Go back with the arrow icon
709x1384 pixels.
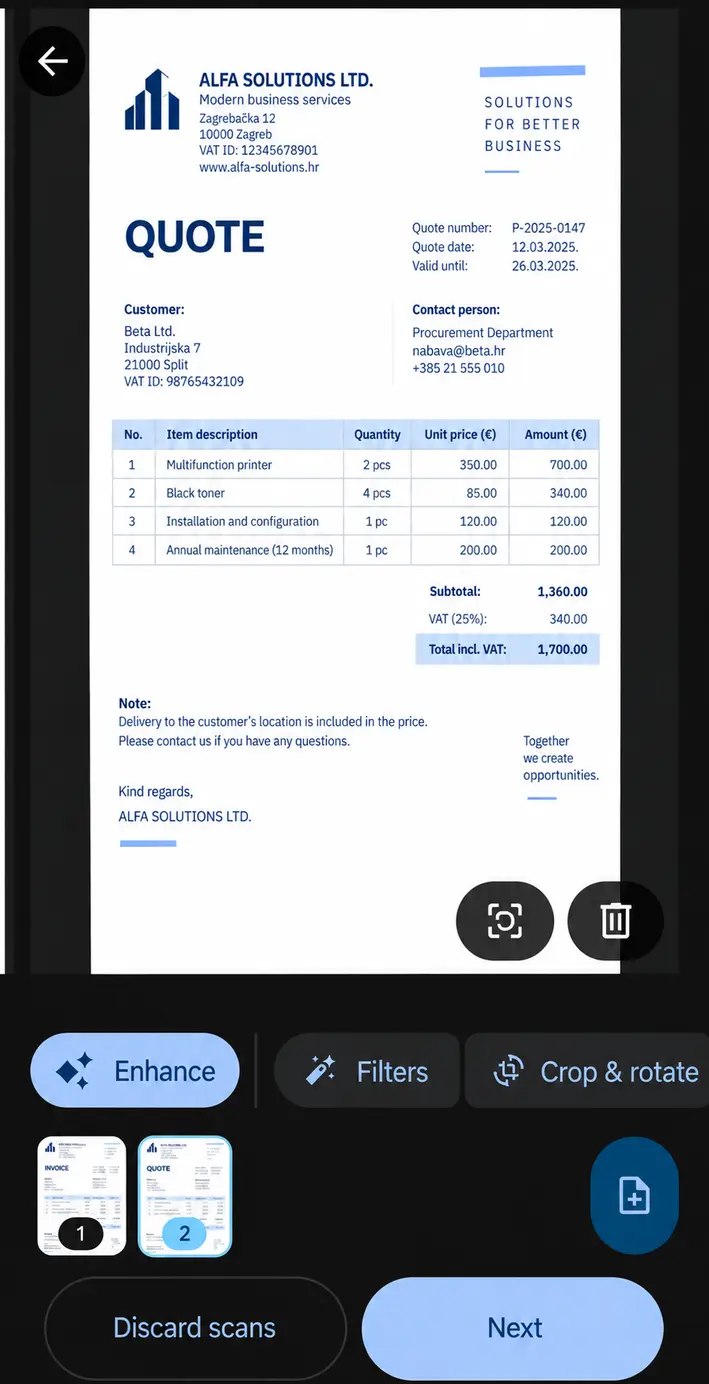tap(52, 62)
